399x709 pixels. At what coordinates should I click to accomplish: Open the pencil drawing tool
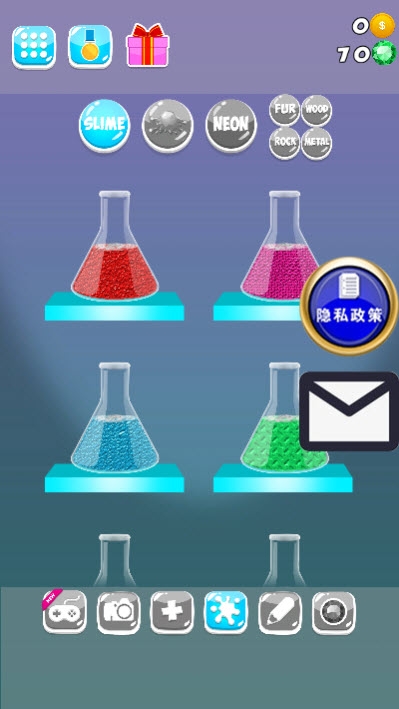point(280,612)
